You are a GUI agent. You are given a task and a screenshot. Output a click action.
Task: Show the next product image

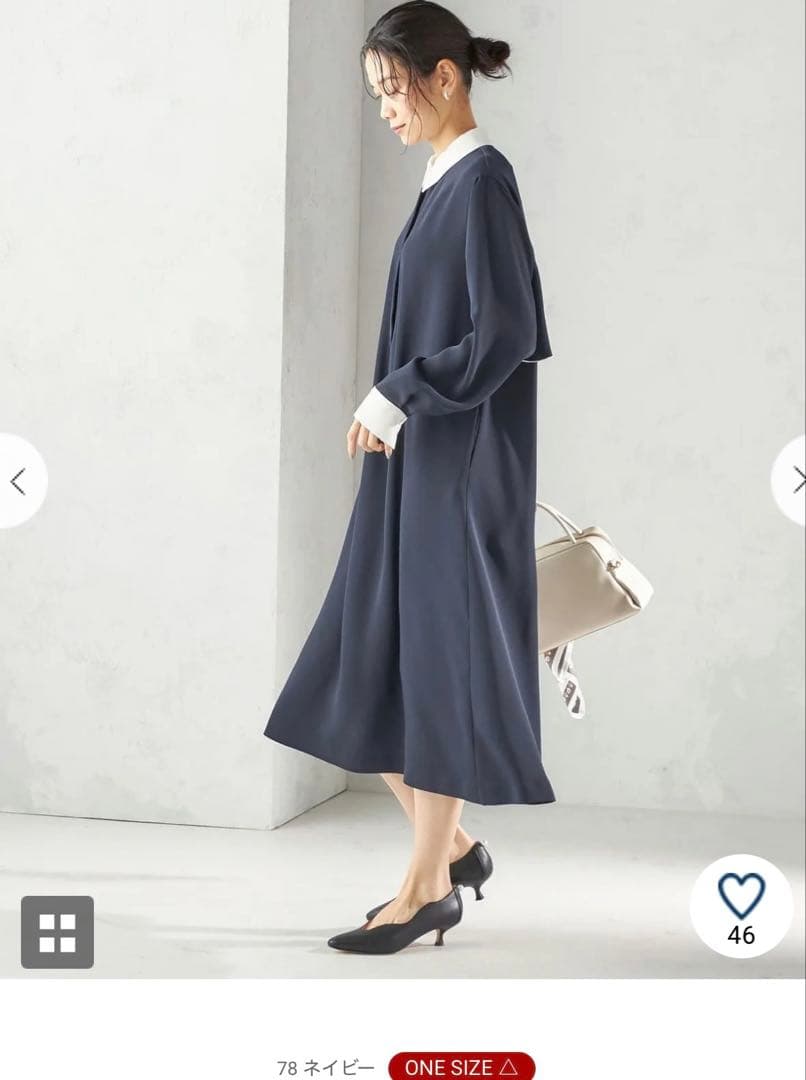point(794,480)
